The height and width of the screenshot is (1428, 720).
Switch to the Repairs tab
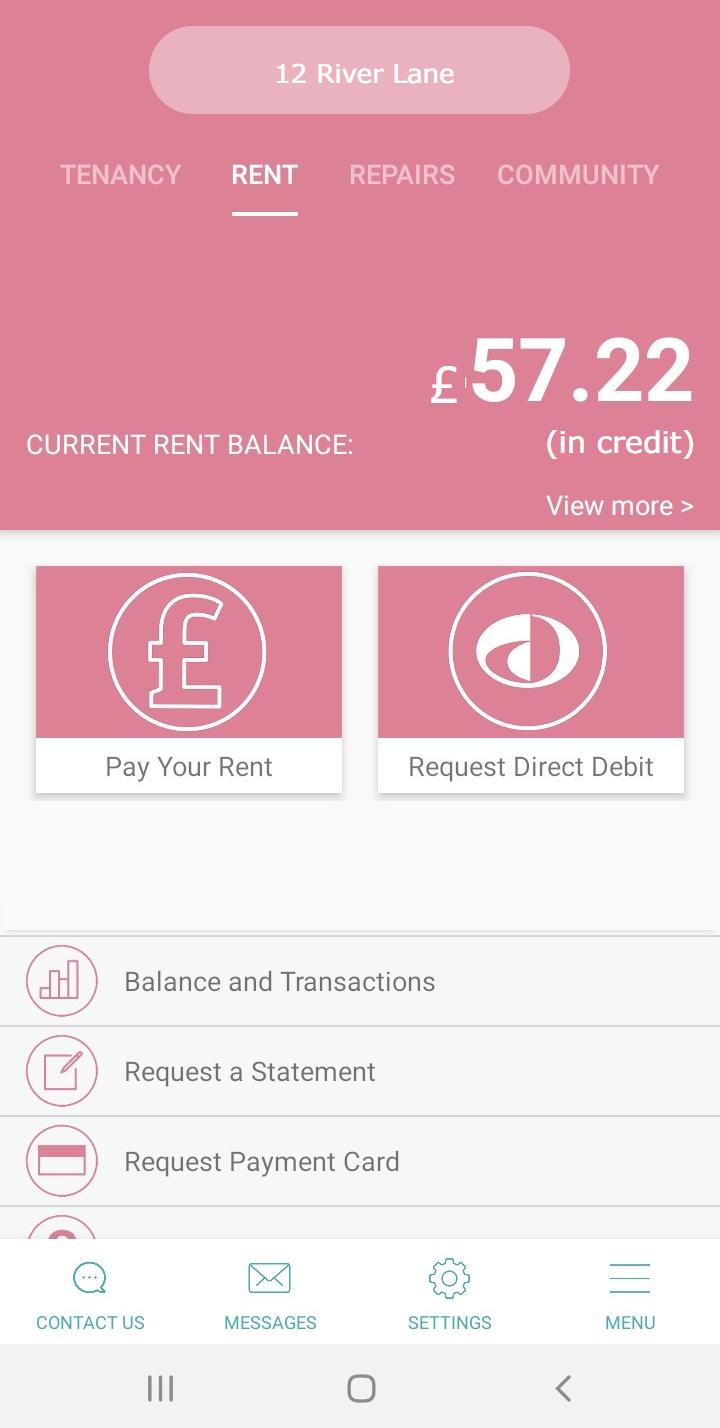point(401,175)
